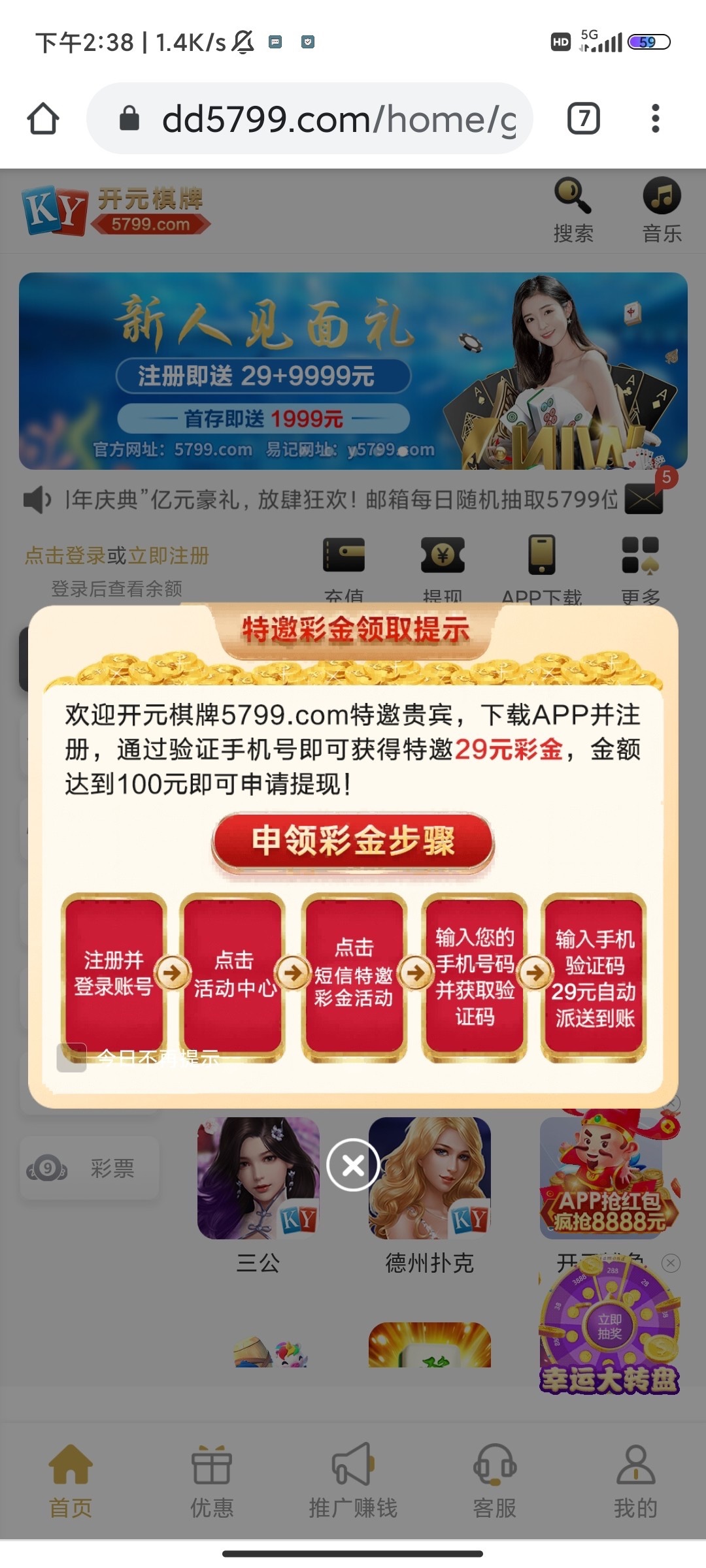Dismiss the bonus popup with the X button
The height and width of the screenshot is (1568, 706).
(x=353, y=1165)
